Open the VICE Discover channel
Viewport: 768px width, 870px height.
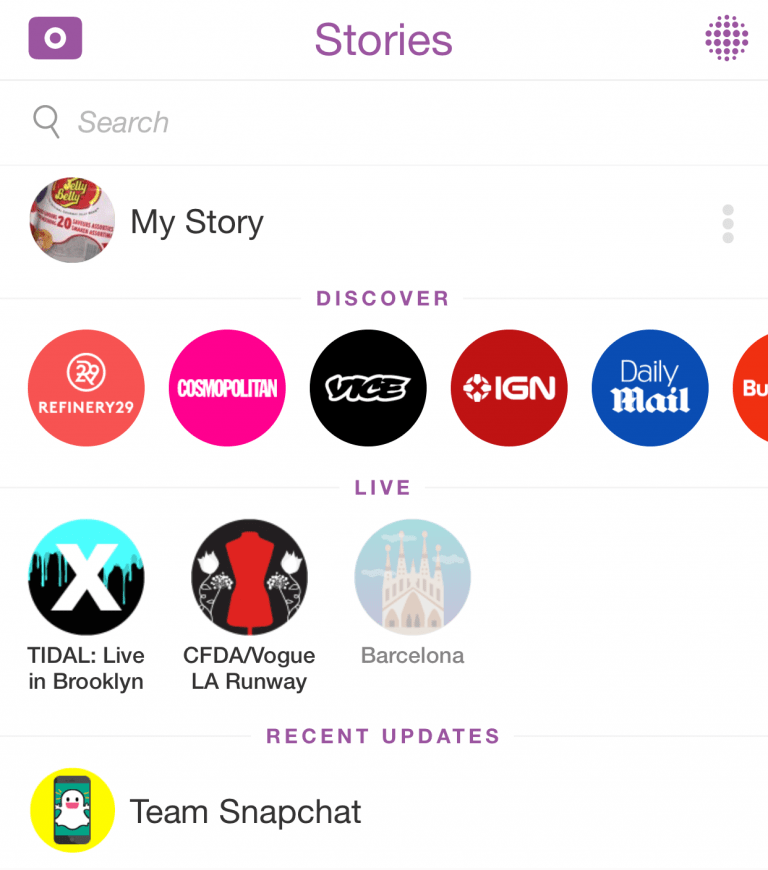(368, 387)
